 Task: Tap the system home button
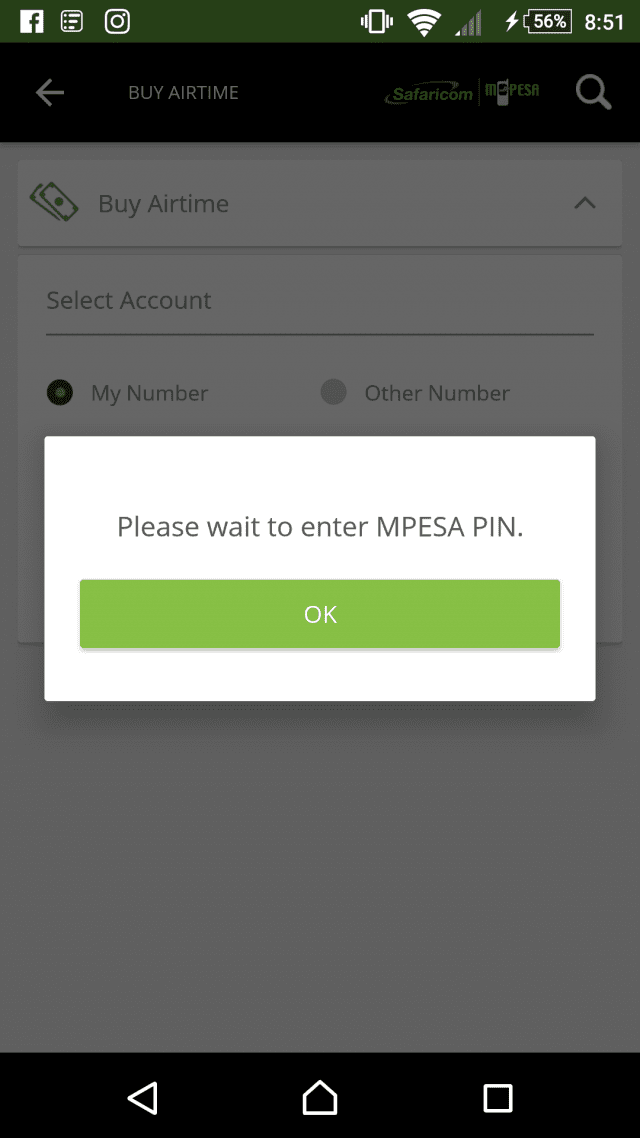point(320,1097)
